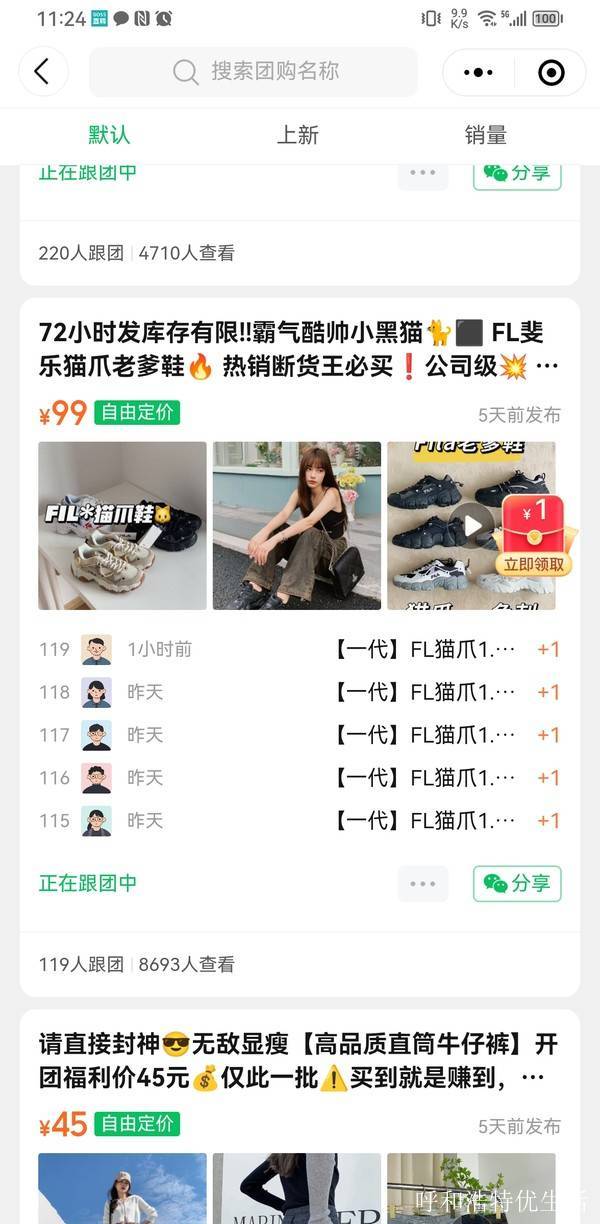Sort by the 销量 tab

click(x=486, y=135)
